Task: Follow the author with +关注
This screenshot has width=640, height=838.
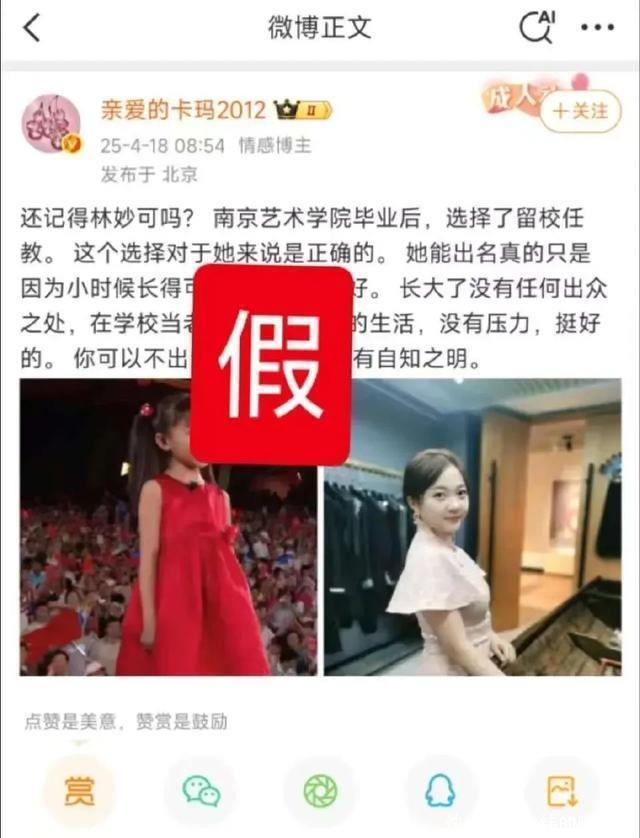Action: 580,111
